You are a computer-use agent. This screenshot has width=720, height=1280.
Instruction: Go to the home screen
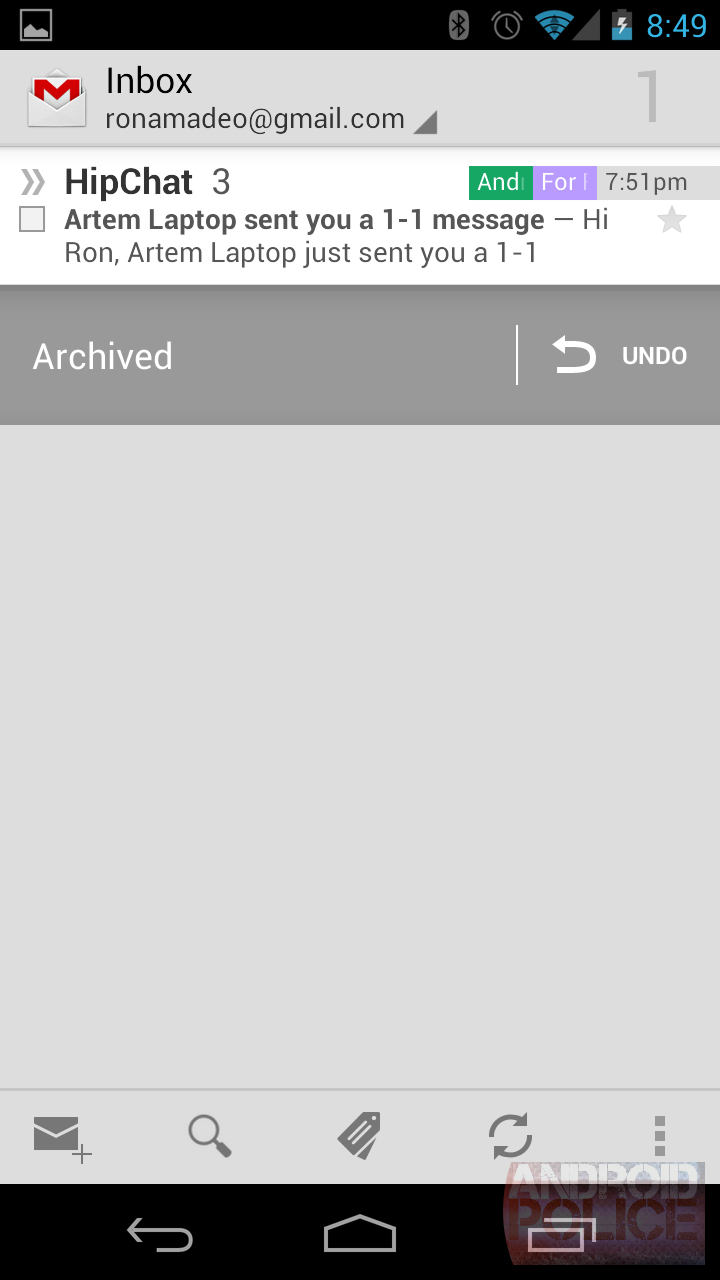point(360,1234)
